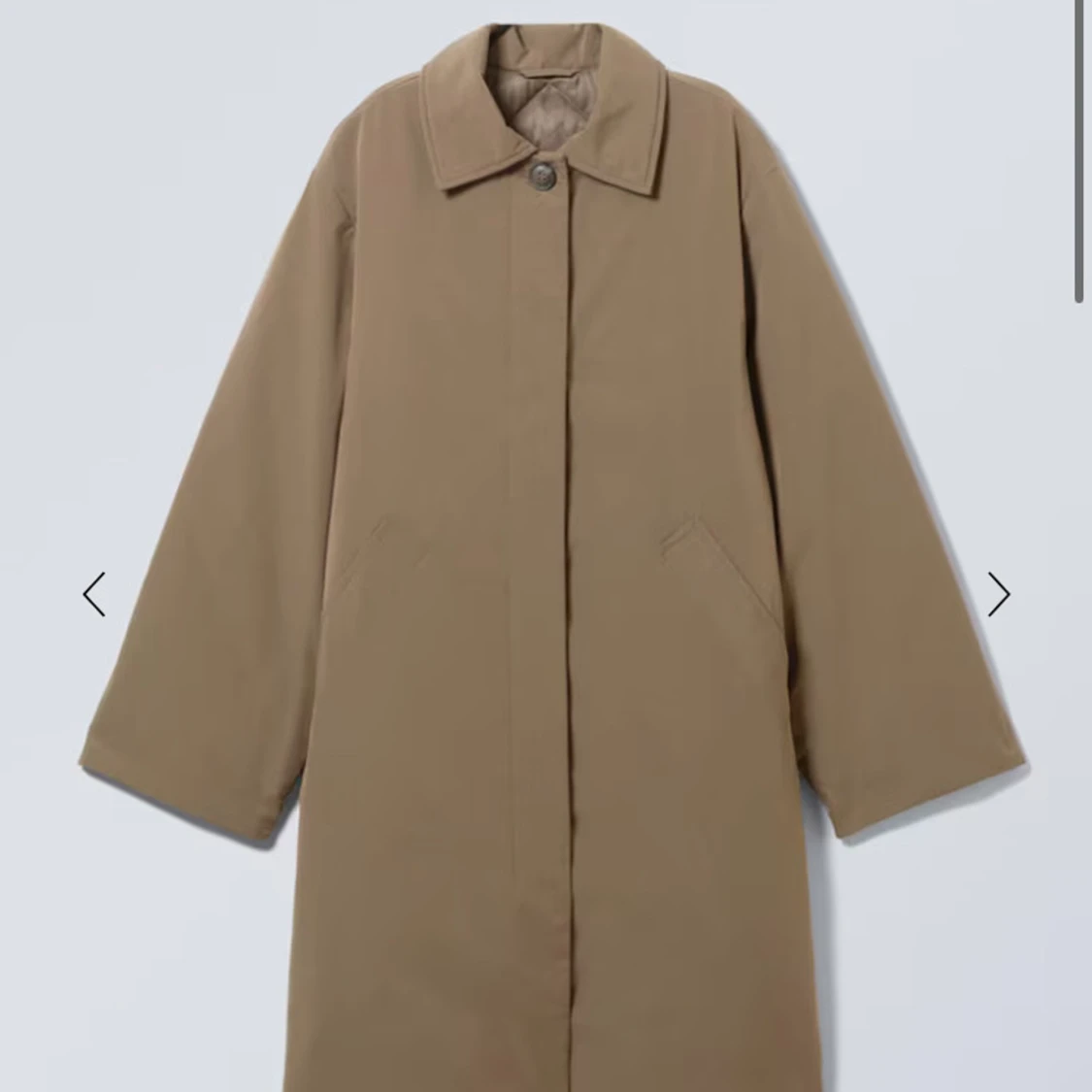Show the previous product image
The height and width of the screenshot is (1092, 1092).
[94, 595]
